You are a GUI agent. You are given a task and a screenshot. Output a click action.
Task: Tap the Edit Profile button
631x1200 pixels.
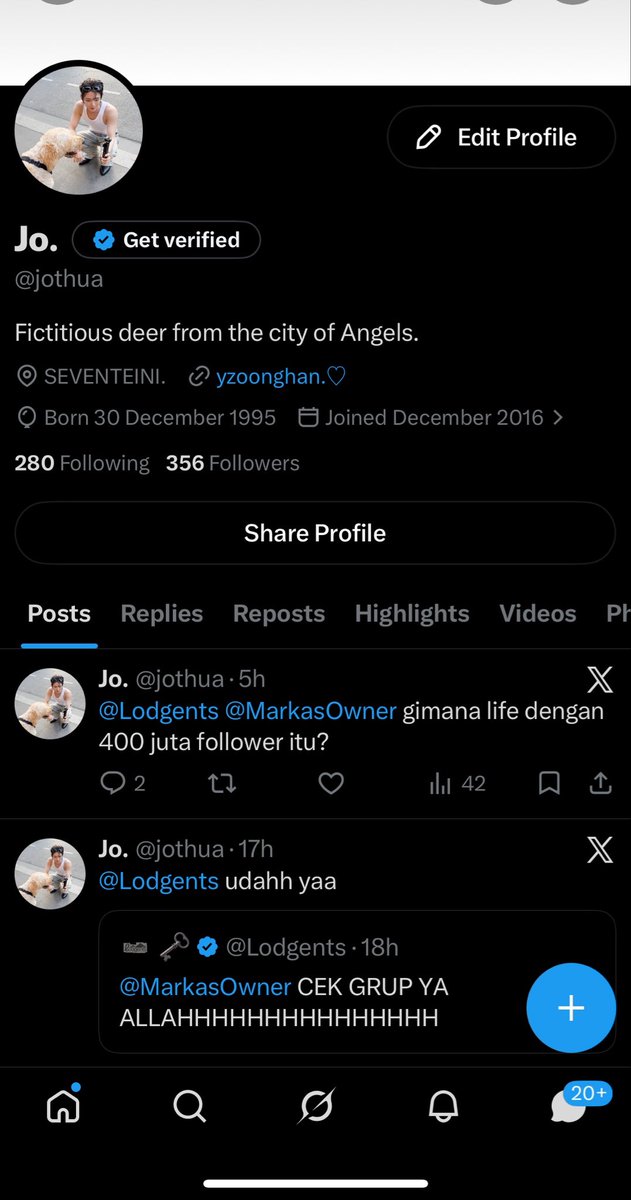pos(501,137)
